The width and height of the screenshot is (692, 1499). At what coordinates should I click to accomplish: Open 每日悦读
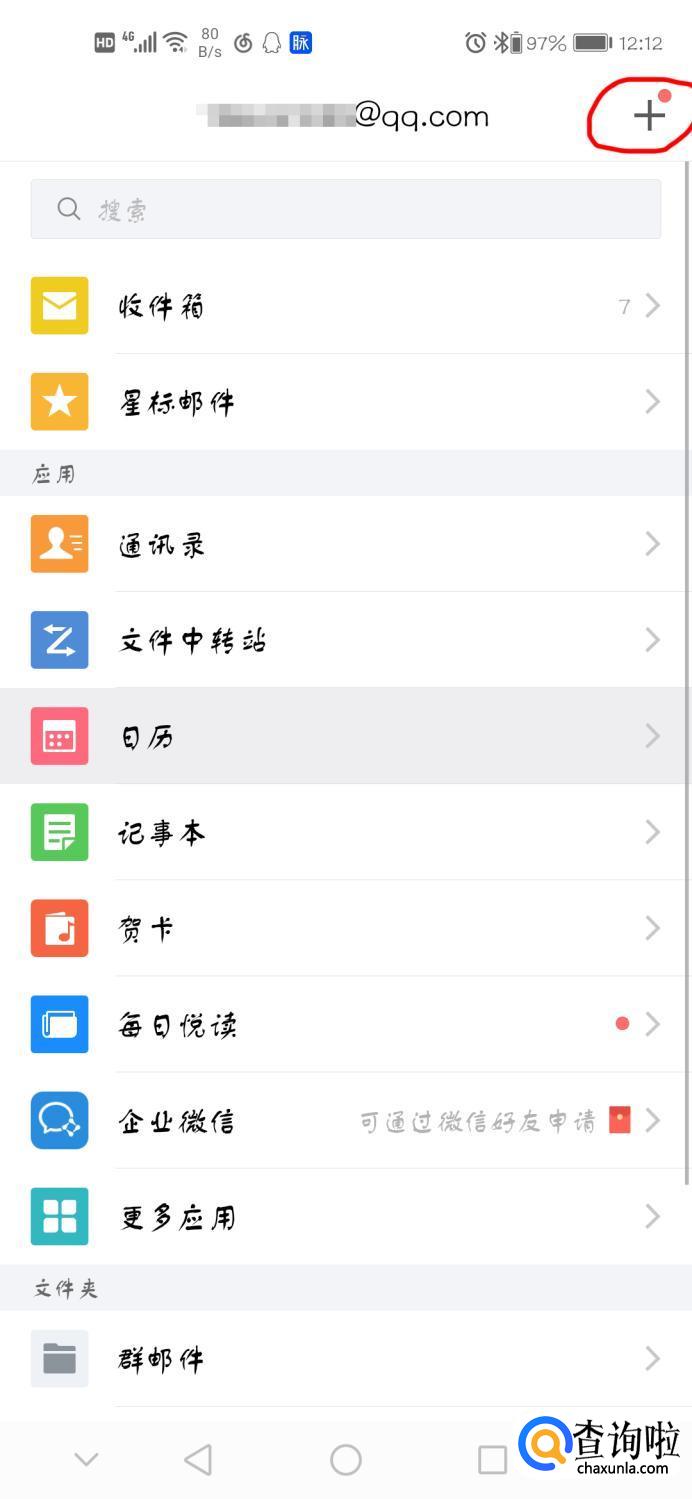345,1024
